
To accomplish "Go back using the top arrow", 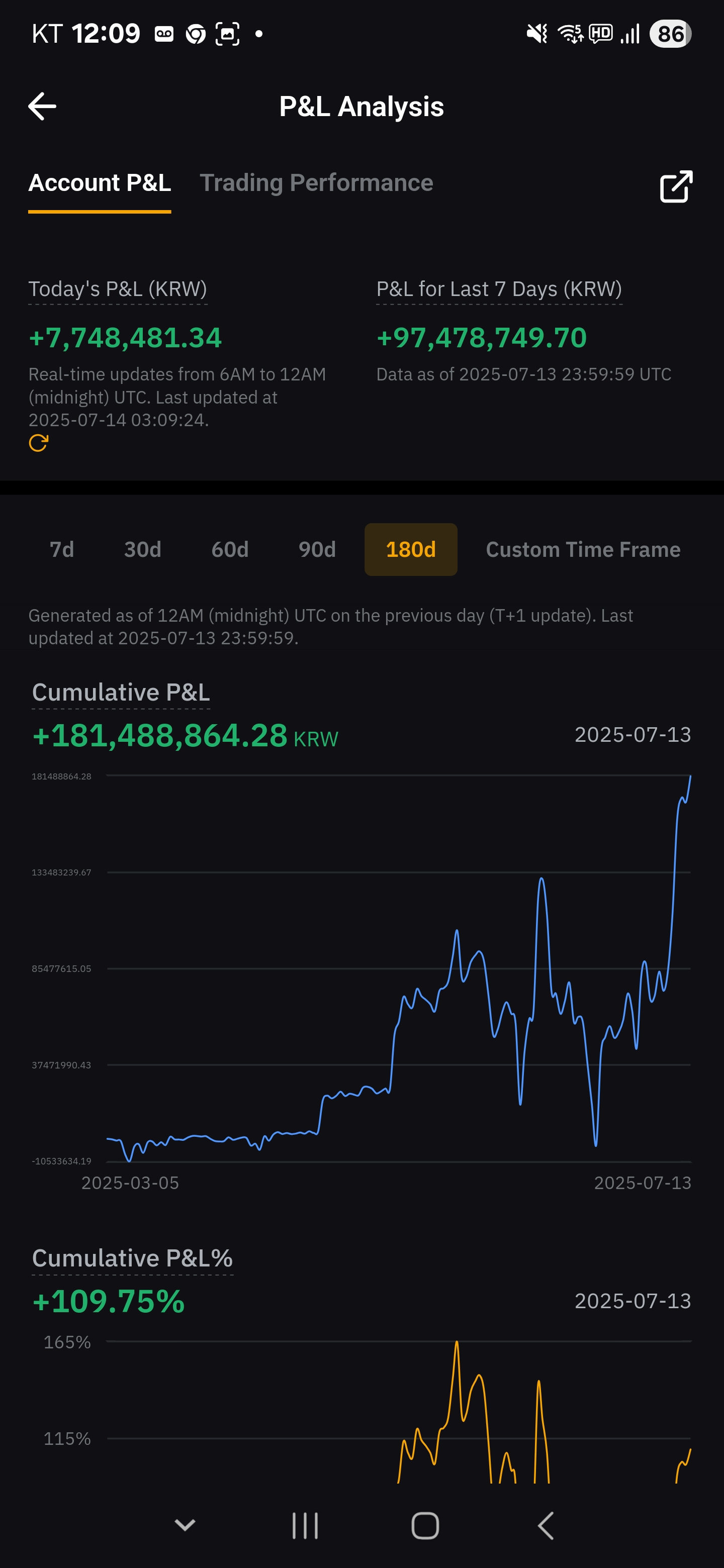I will coord(43,107).
